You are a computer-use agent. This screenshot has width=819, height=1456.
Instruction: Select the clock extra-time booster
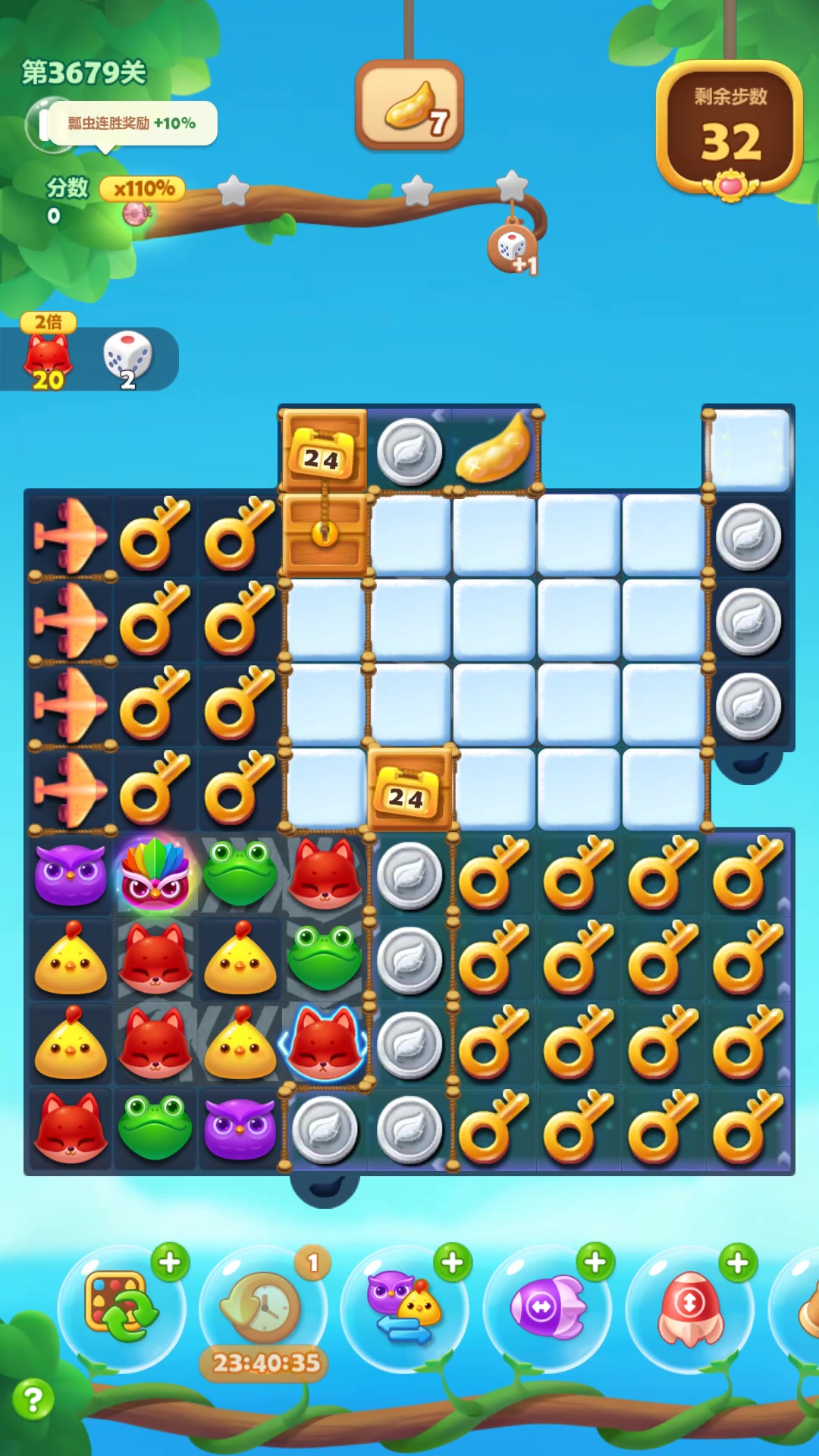coord(262,1307)
